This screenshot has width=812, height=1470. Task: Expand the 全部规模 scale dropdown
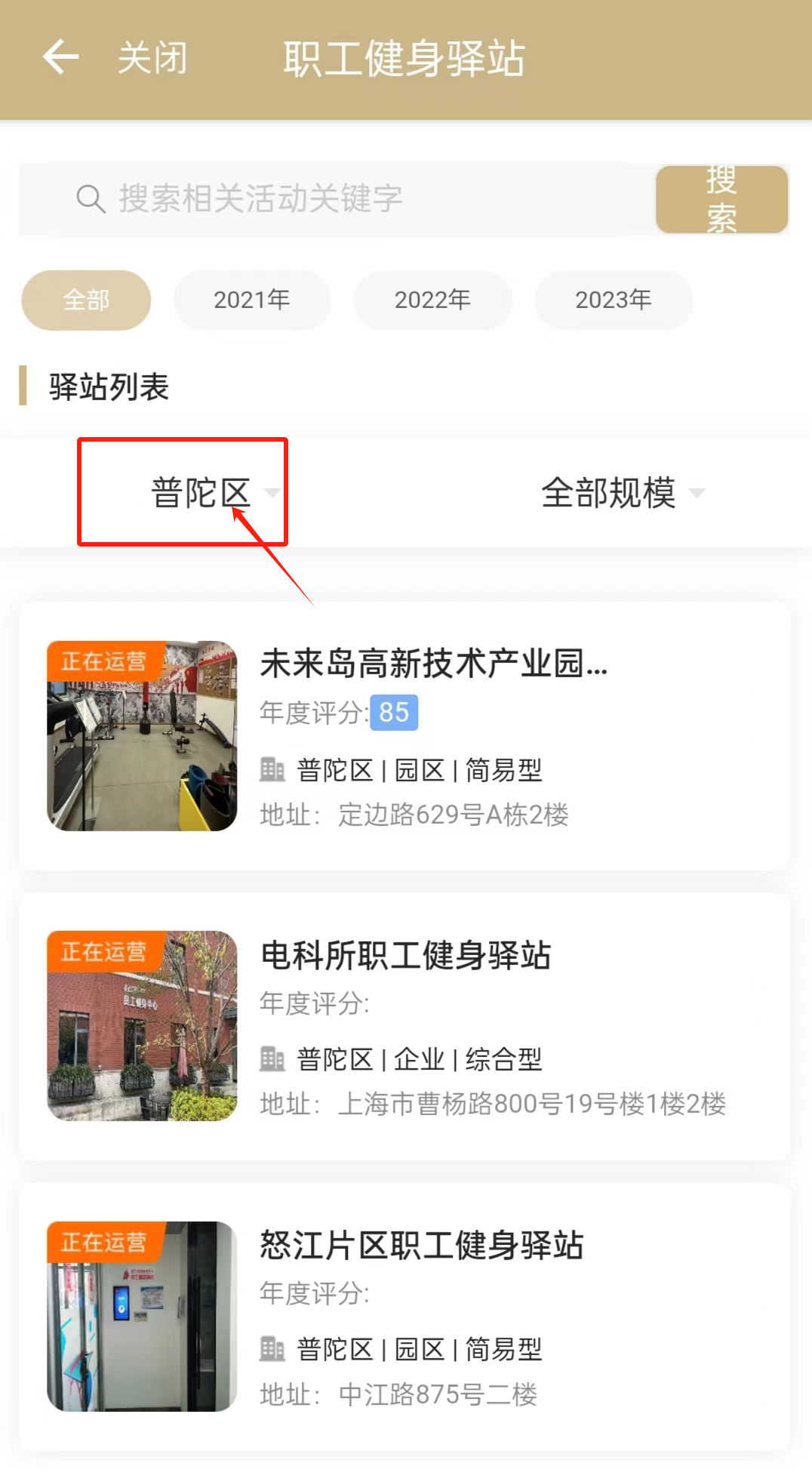pyautogui.click(x=623, y=493)
